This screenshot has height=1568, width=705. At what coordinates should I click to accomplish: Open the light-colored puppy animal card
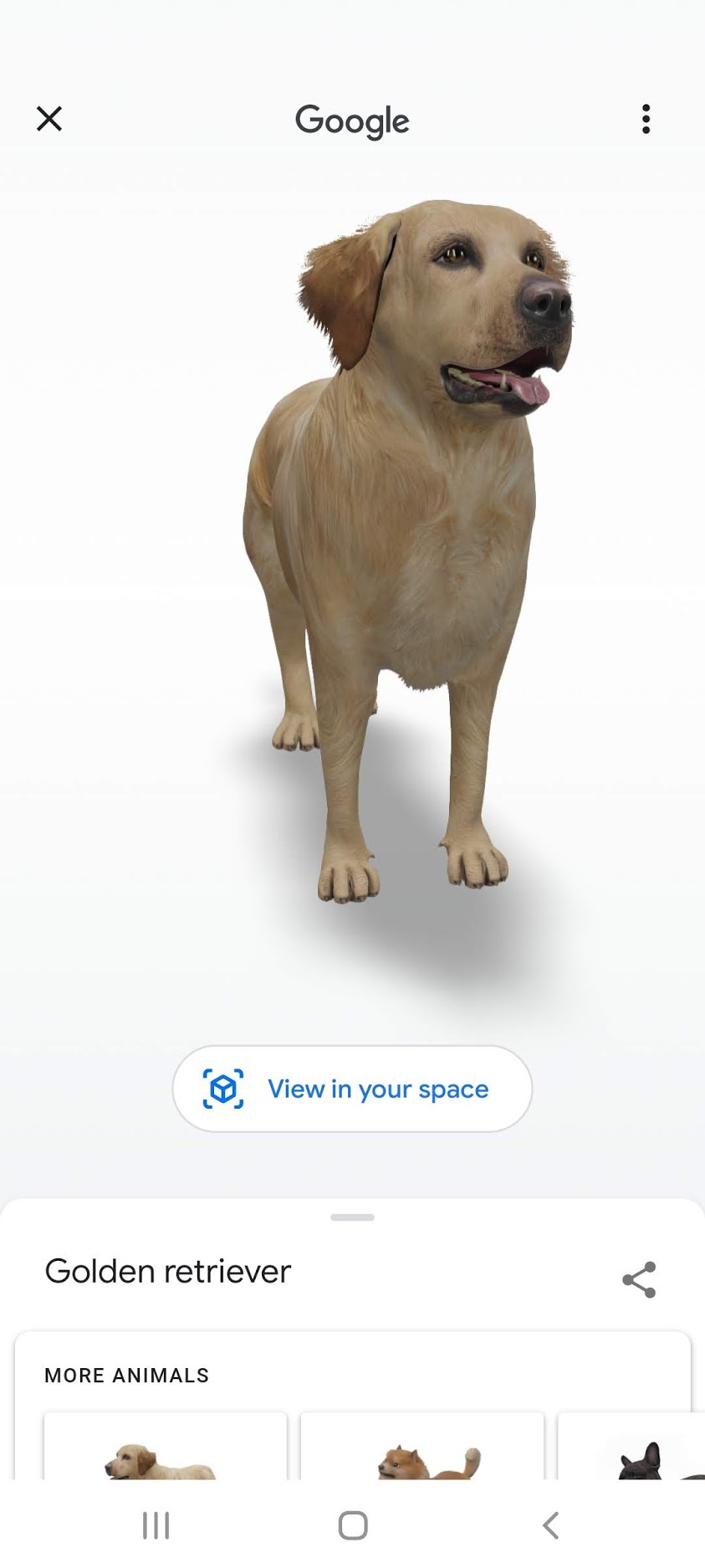pos(166,1446)
